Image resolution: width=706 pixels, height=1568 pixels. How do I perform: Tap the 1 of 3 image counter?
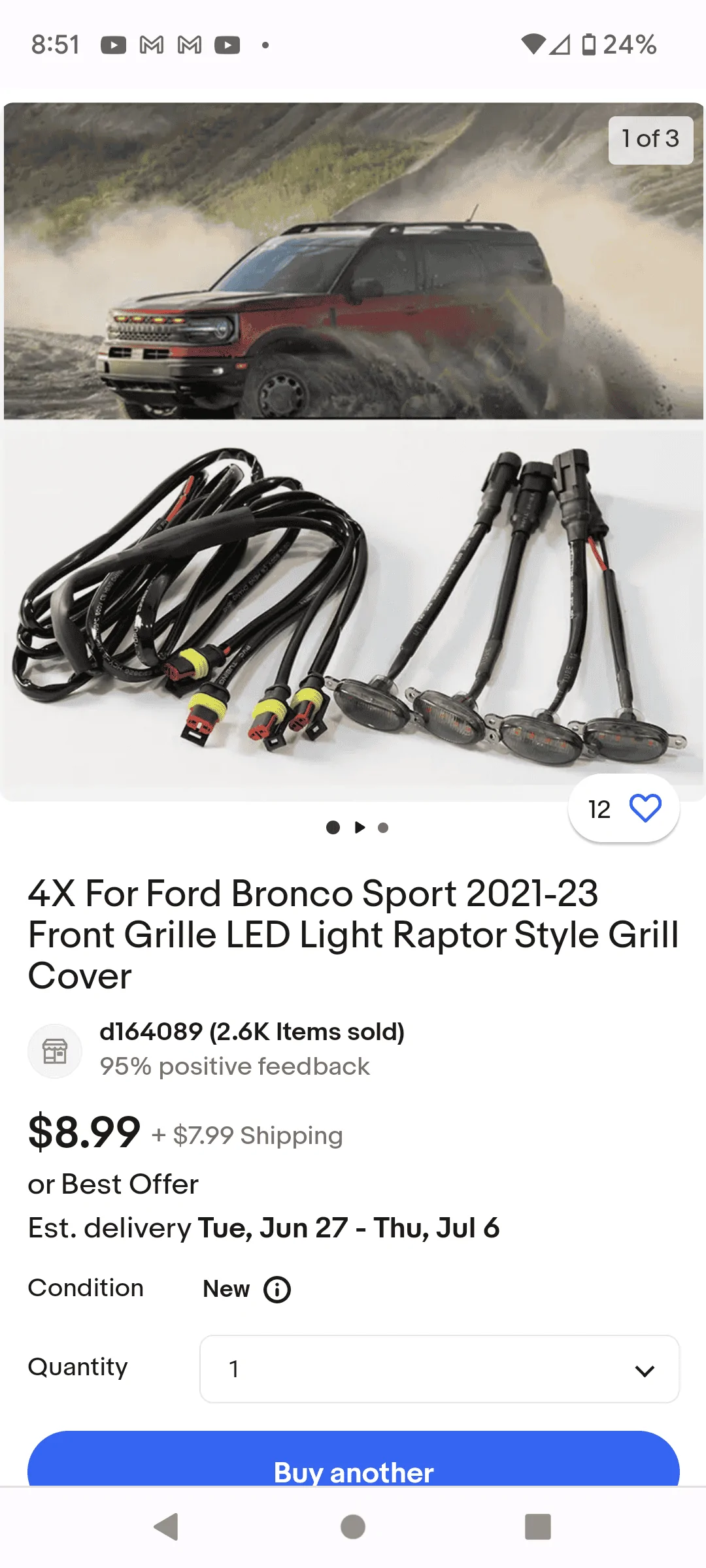click(x=650, y=140)
